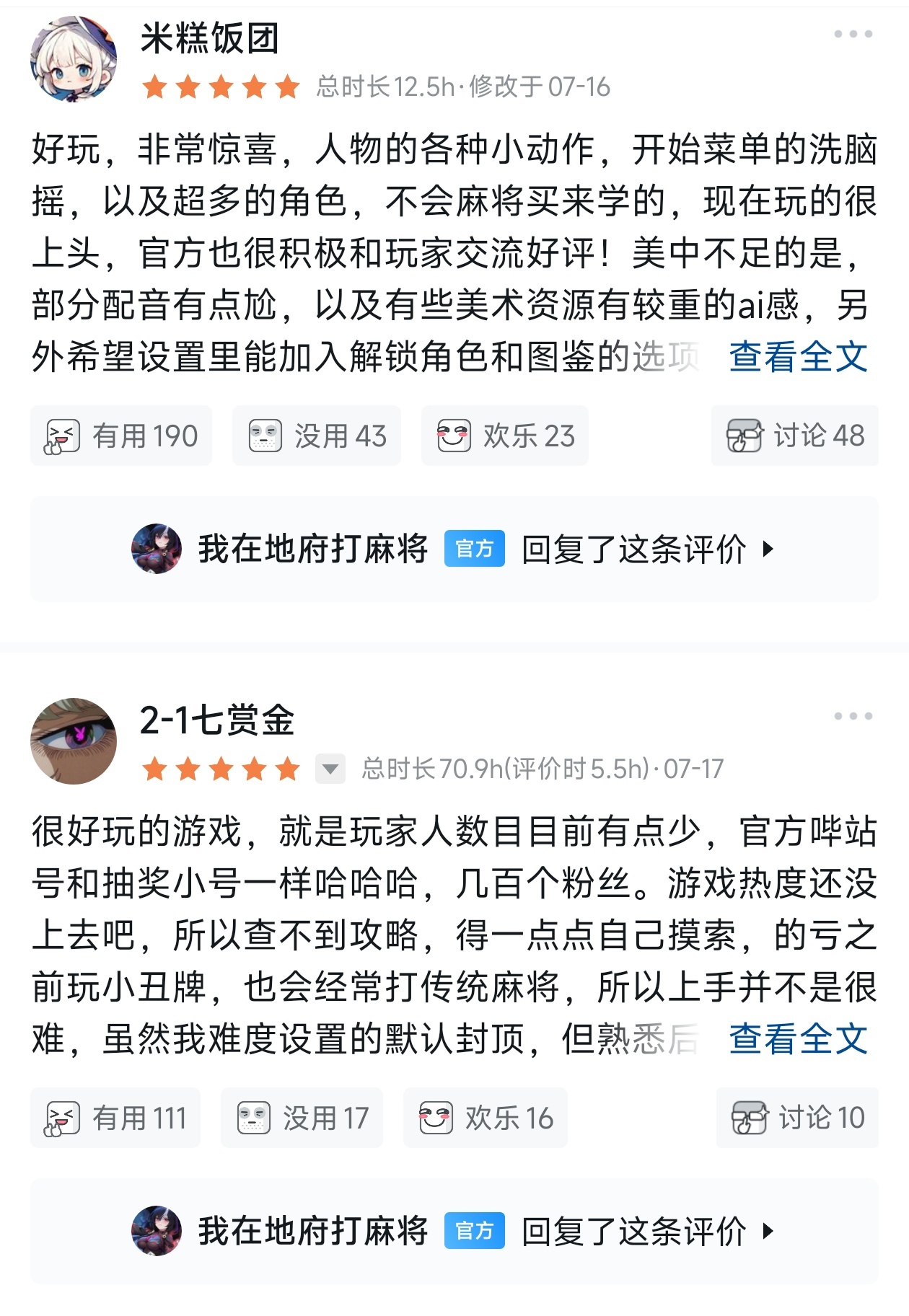Viewport: 909px width, 1316px height.
Task: React 欢乐 16 on 2-1七赏金's review
Action: [486, 1118]
